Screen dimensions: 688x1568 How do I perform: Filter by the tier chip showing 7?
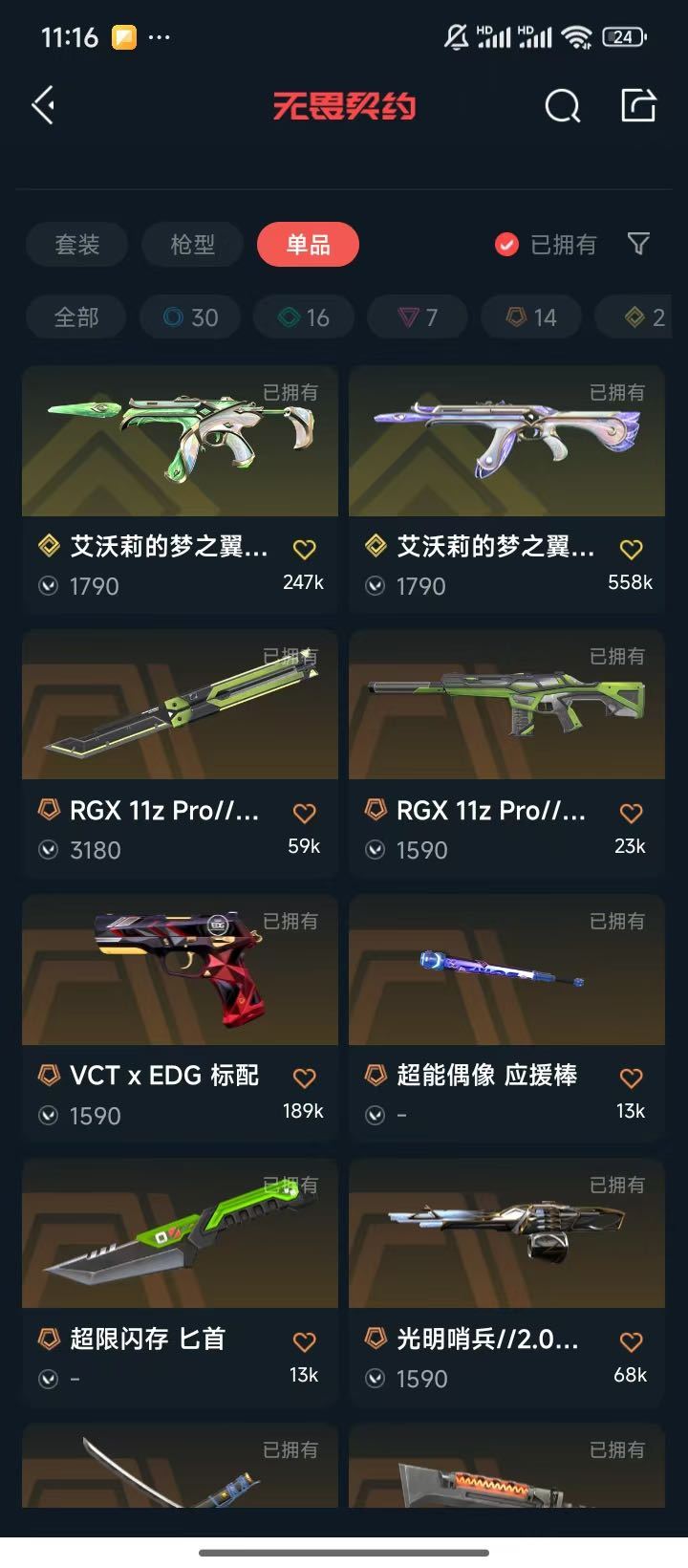[417, 317]
